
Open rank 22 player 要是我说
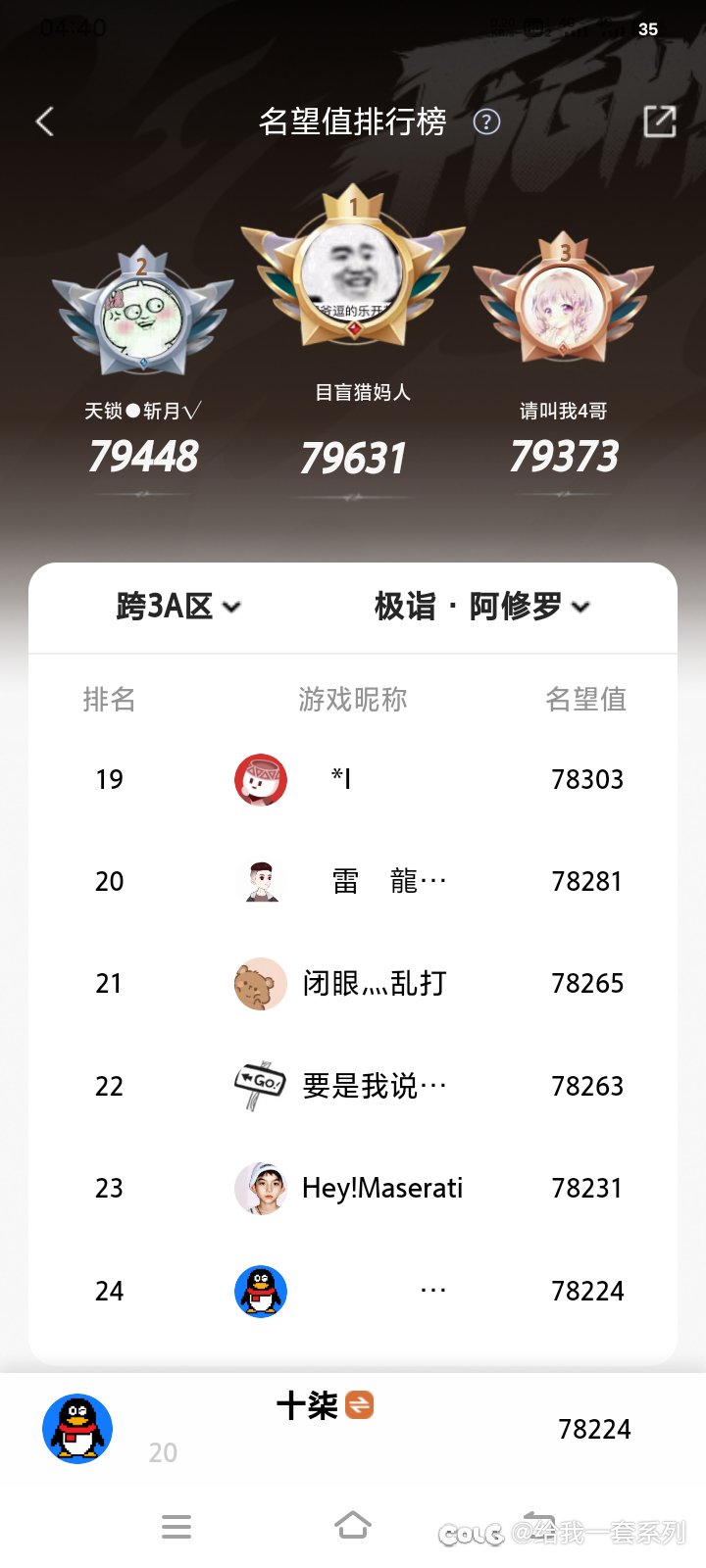pos(353,1086)
